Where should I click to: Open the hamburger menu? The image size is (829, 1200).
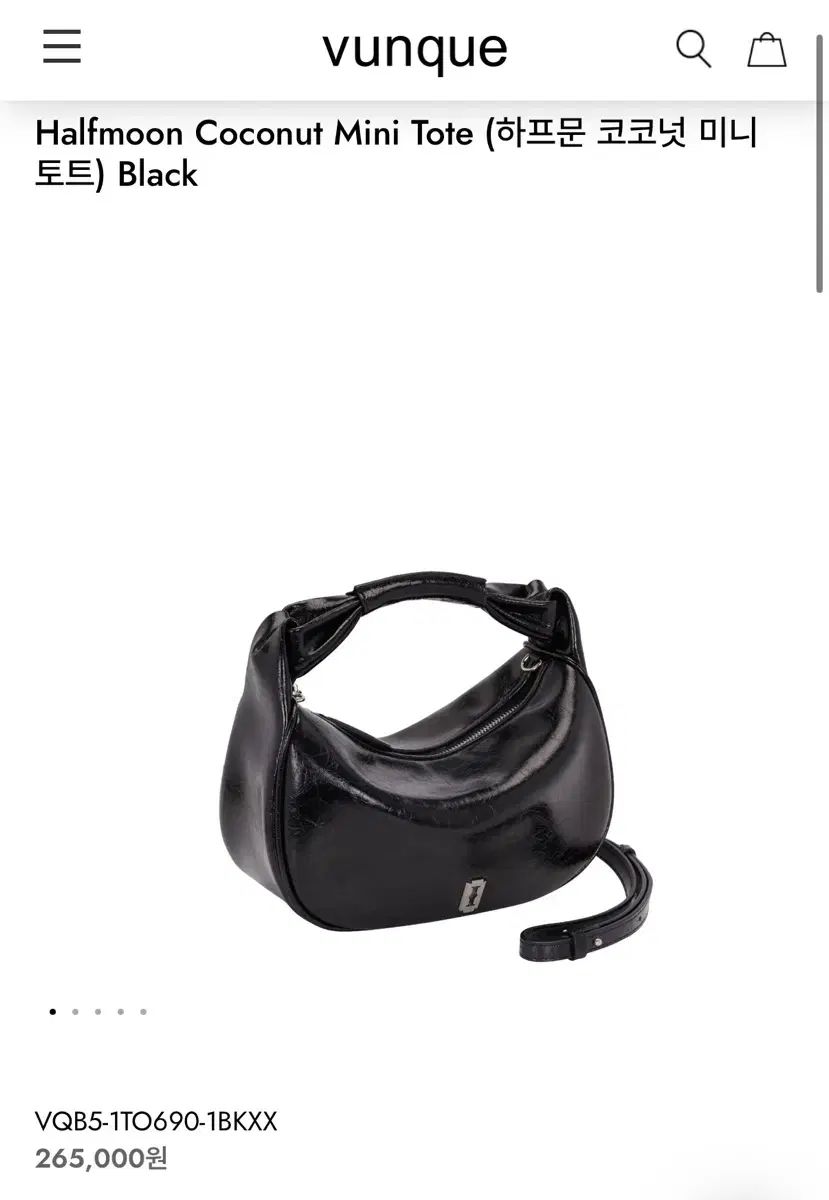pyautogui.click(x=61, y=47)
